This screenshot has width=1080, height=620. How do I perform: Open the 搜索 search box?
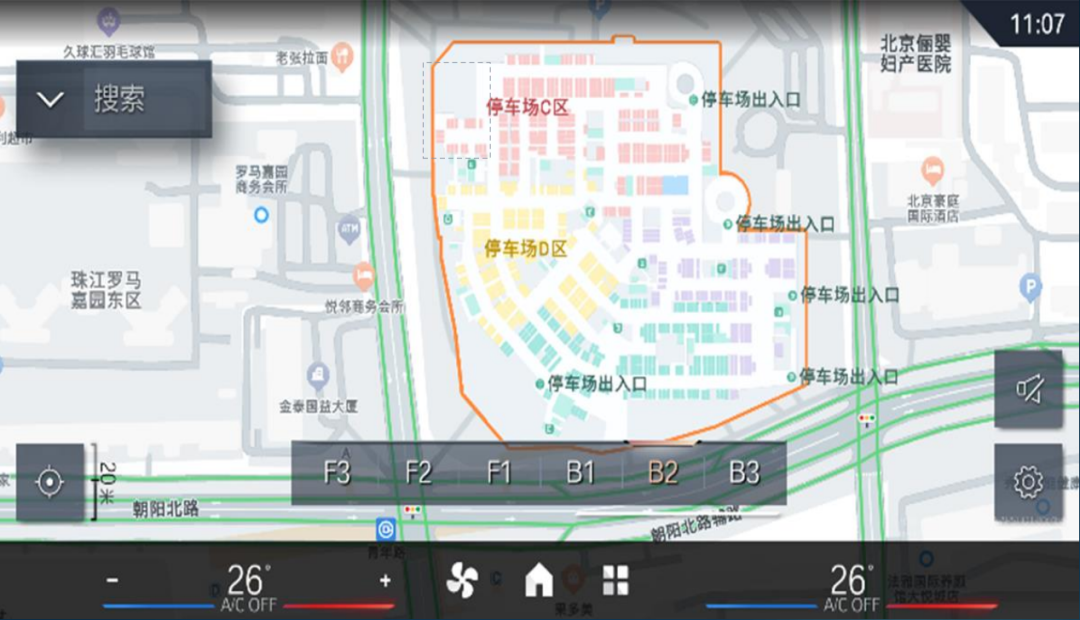click(x=140, y=99)
